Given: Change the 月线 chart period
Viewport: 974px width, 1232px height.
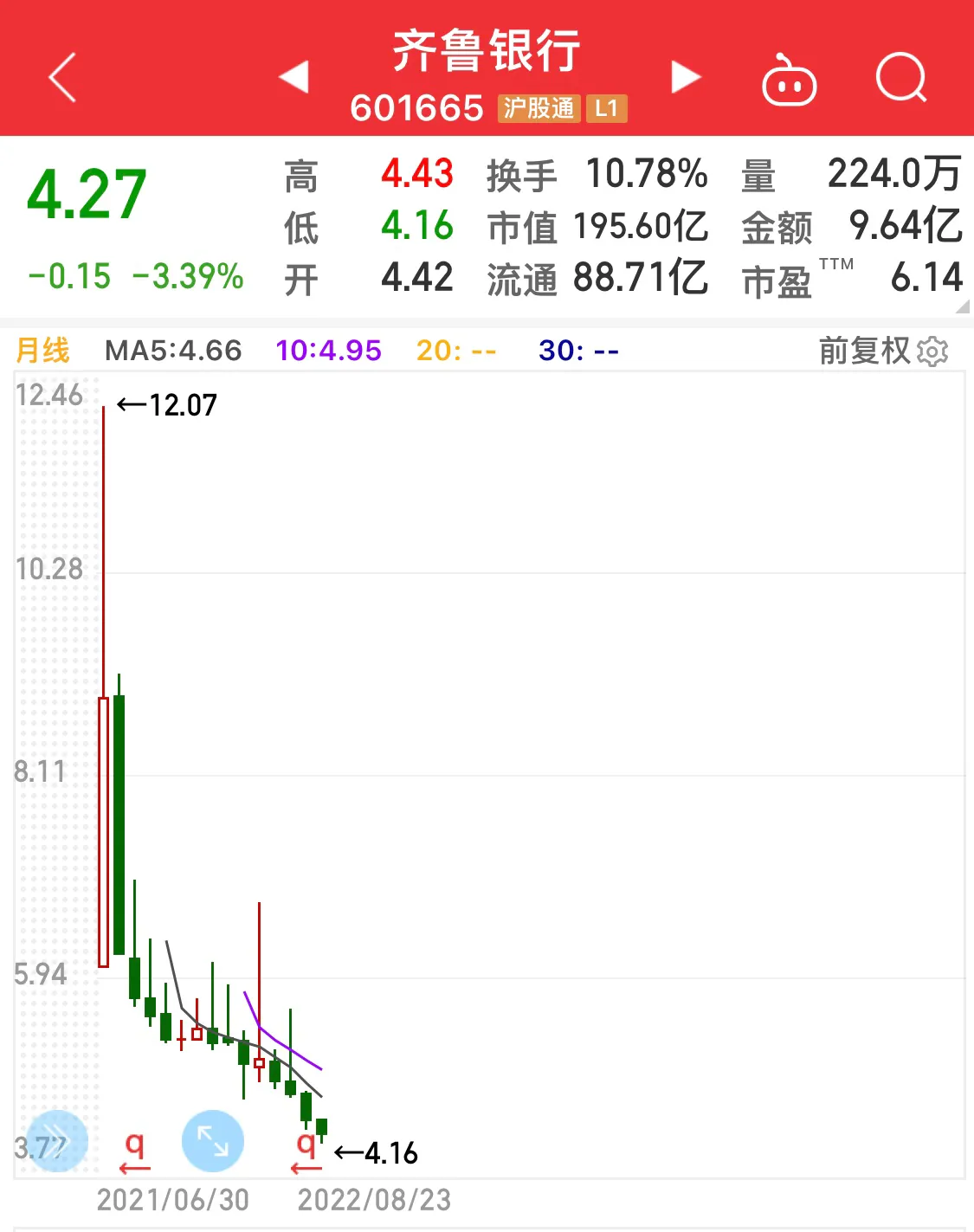Looking at the screenshot, I should pyautogui.click(x=43, y=351).
